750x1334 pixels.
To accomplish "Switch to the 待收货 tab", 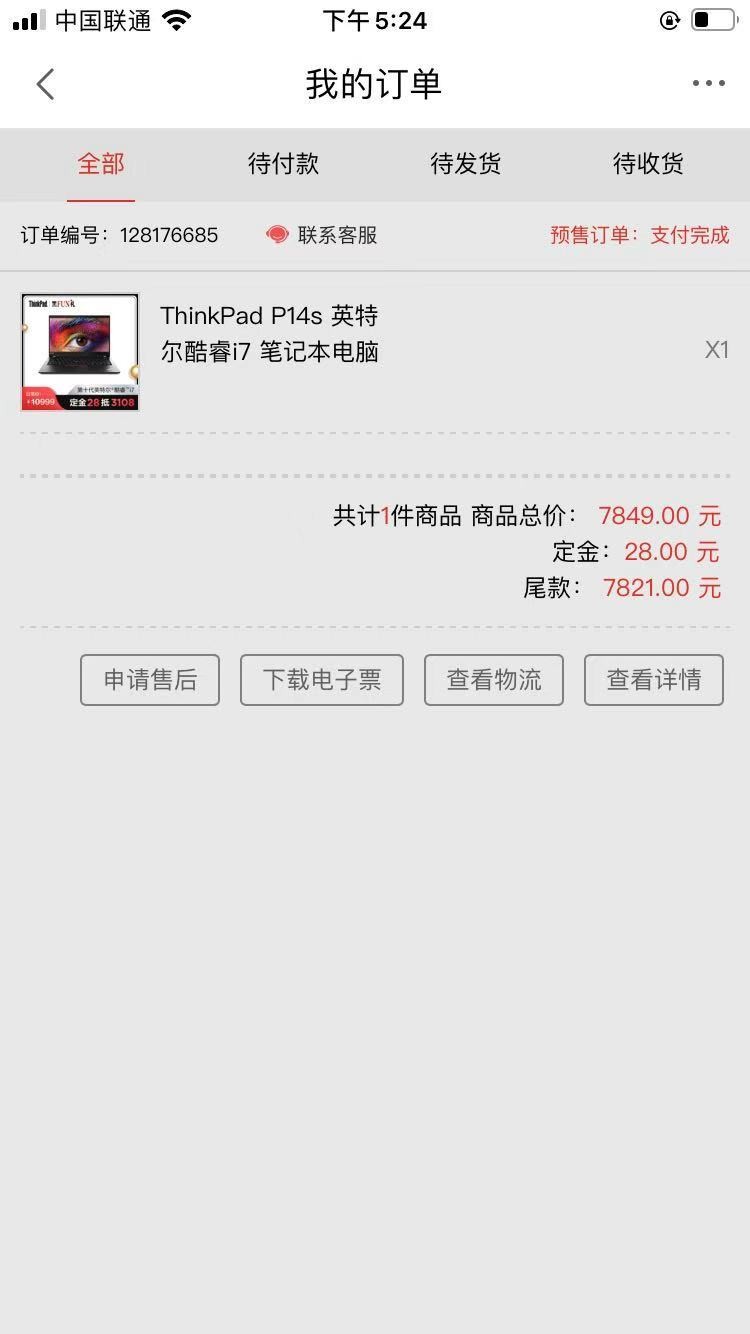I will point(648,164).
